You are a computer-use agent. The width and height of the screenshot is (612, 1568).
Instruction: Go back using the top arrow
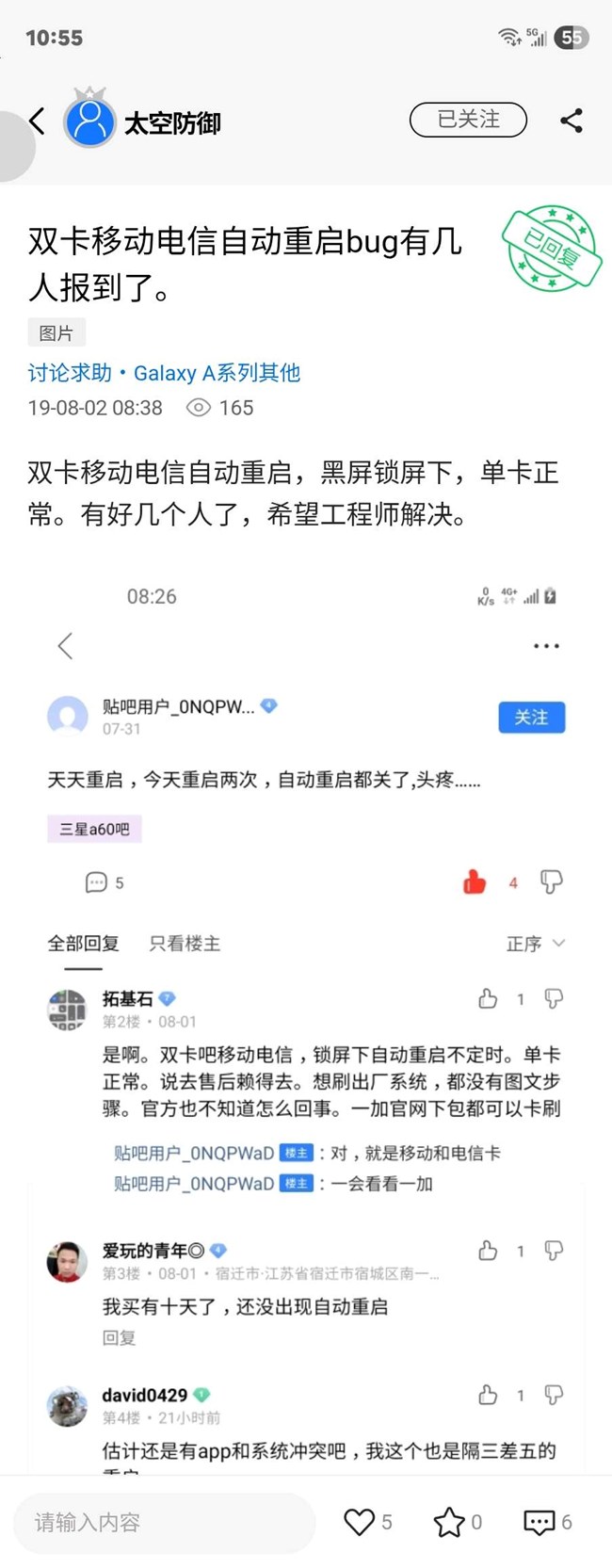[x=38, y=121]
